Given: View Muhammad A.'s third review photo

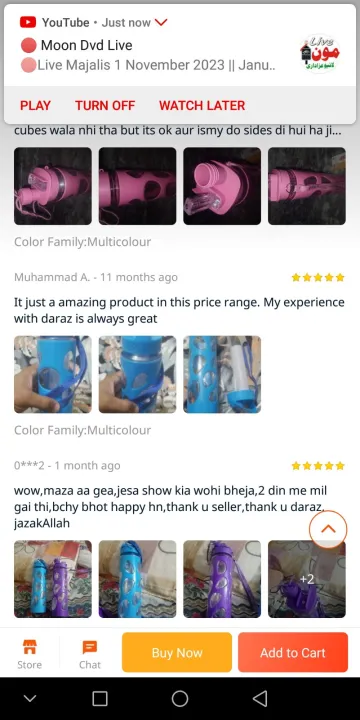Looking at the screenshot, I should pyautogui.click(x=222, y=374).
